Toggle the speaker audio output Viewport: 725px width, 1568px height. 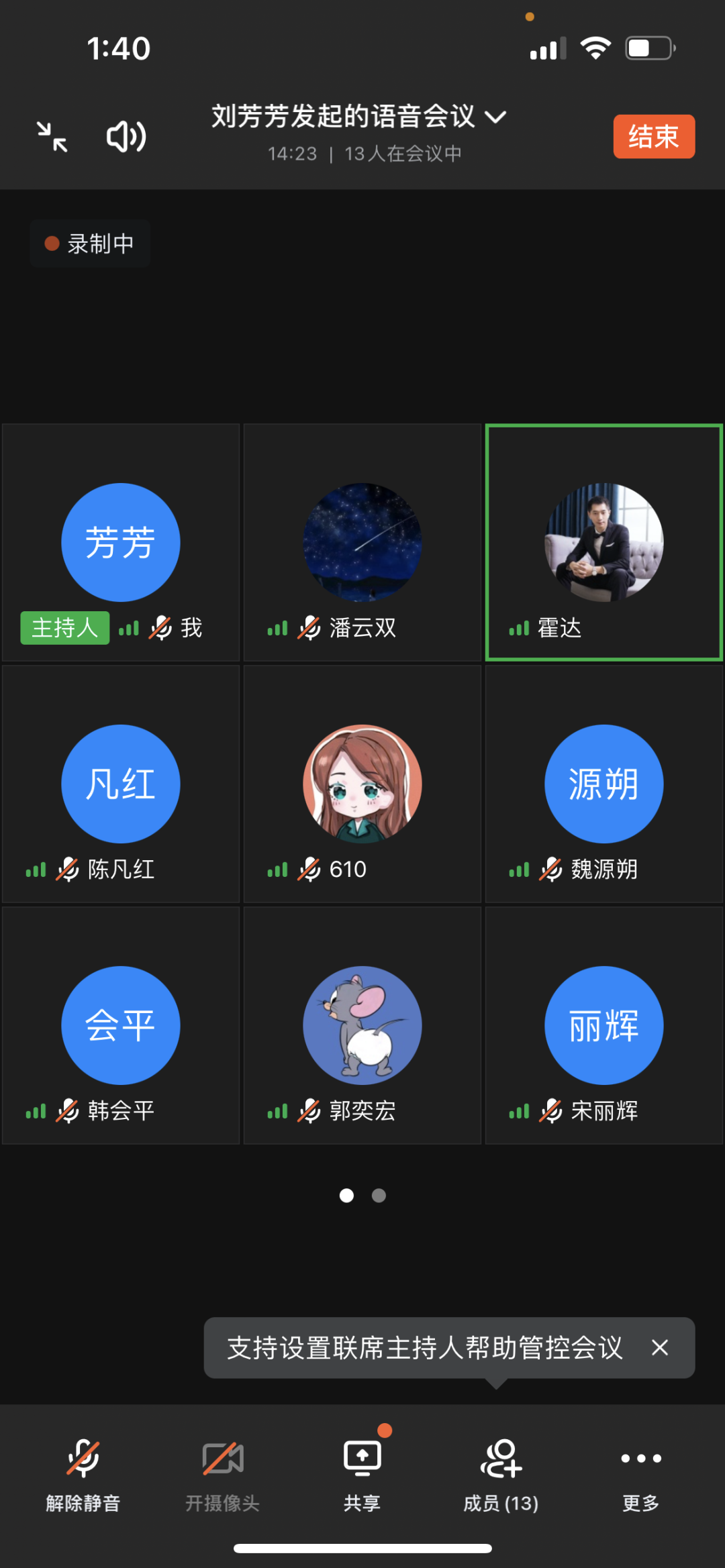126,137
